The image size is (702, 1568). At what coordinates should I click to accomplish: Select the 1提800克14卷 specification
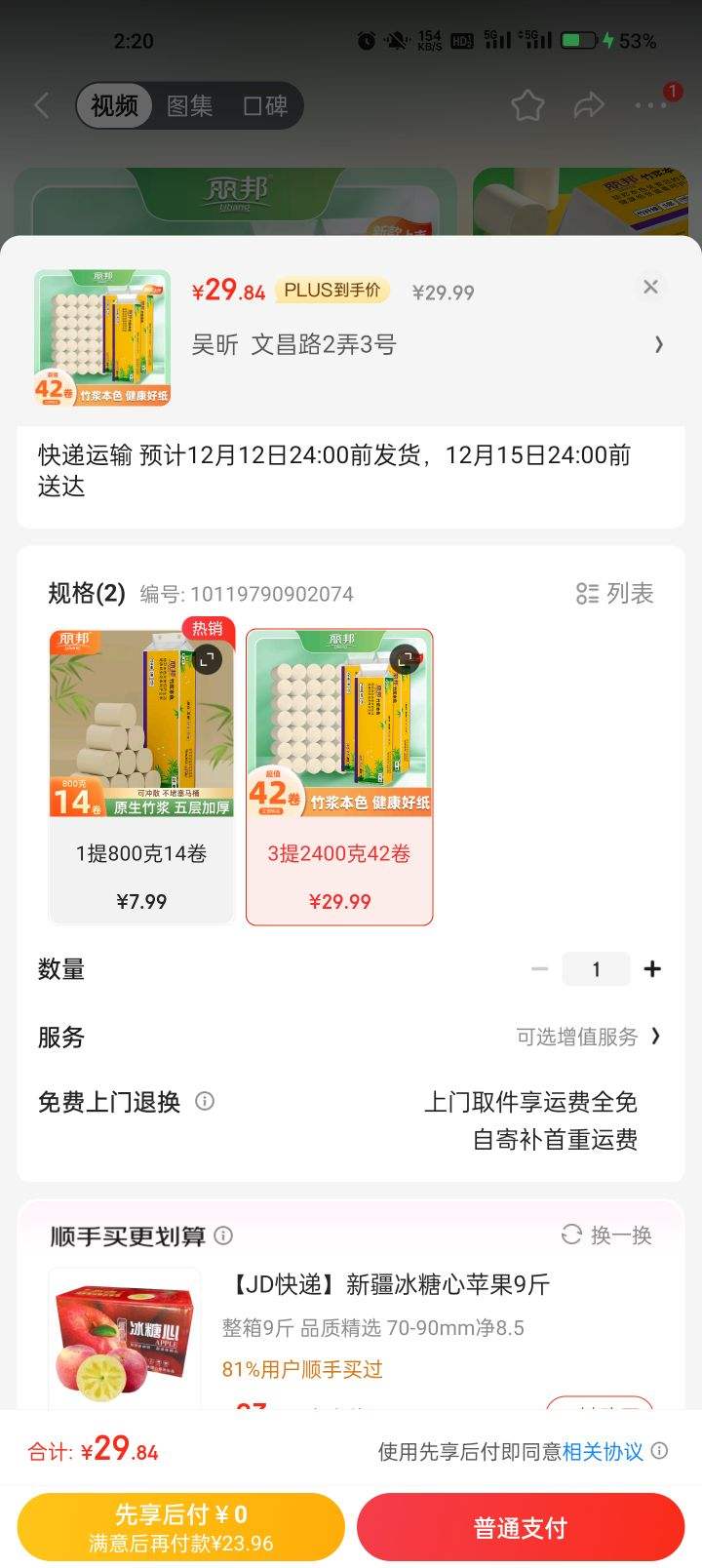point(141,776)
